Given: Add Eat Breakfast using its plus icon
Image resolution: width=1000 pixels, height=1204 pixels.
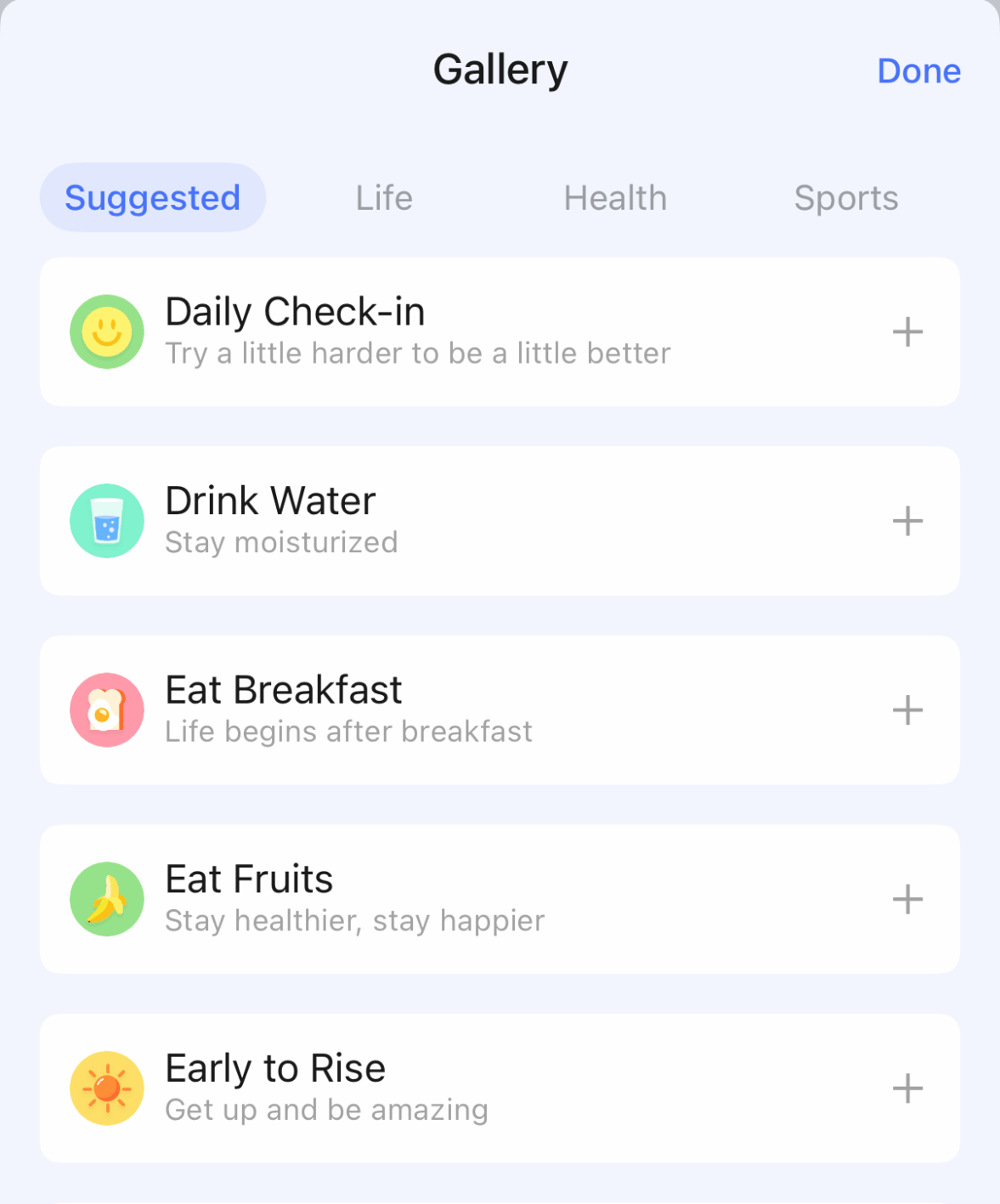Looking at the screenshot, I should [907, 710].
